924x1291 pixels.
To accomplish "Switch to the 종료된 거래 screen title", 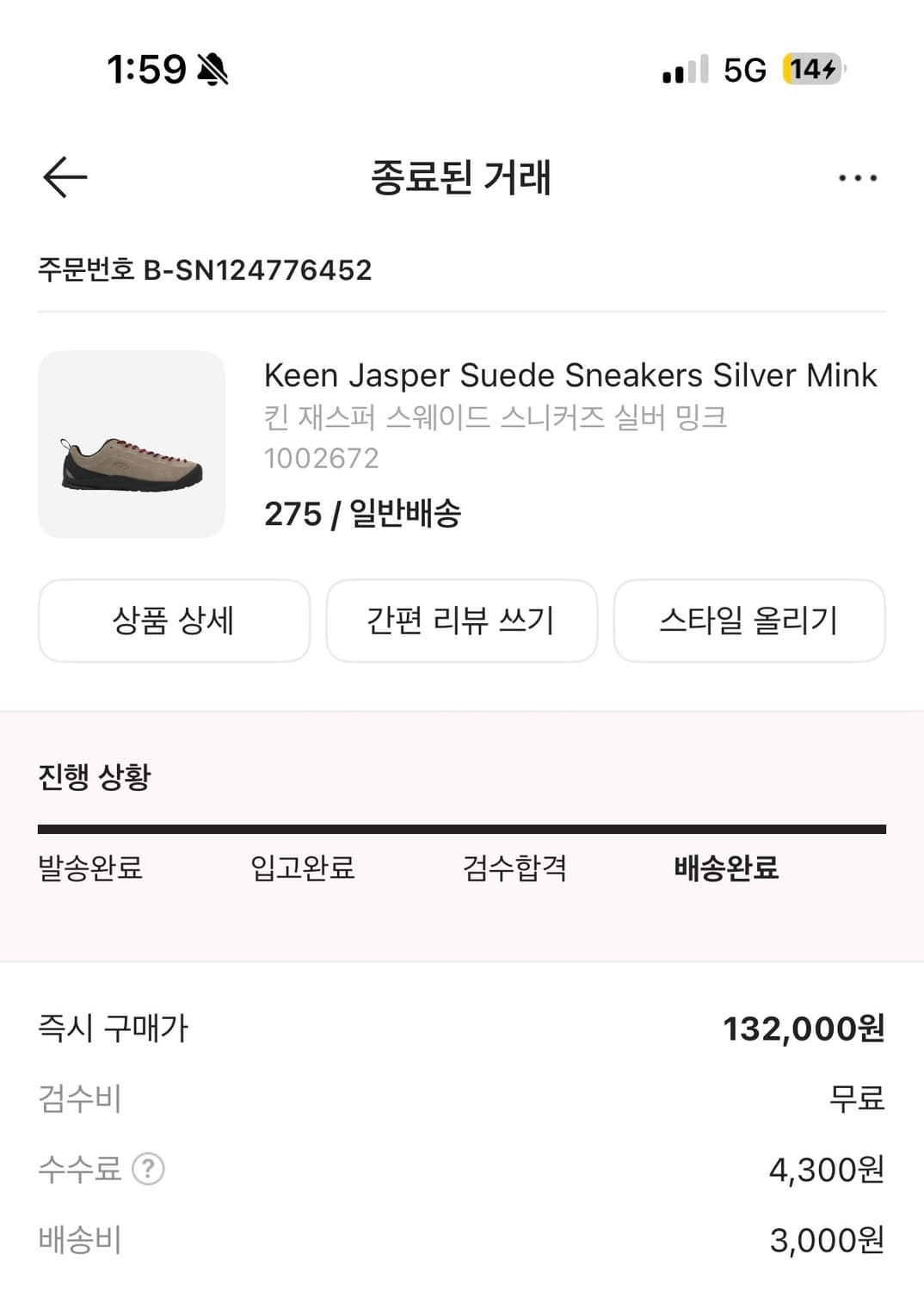I will tap(462, 177).
